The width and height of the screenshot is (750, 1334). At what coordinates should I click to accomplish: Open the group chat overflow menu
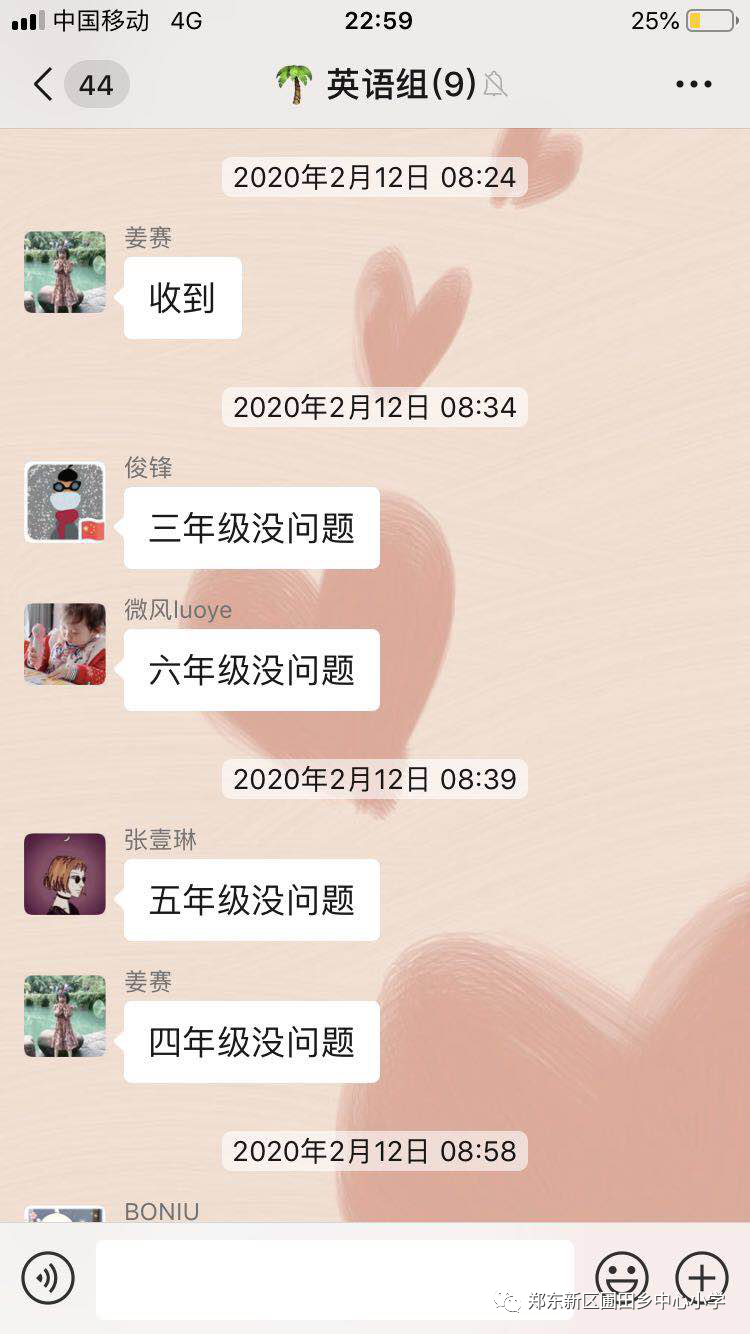pyautogui.click(x=693, y=85)
